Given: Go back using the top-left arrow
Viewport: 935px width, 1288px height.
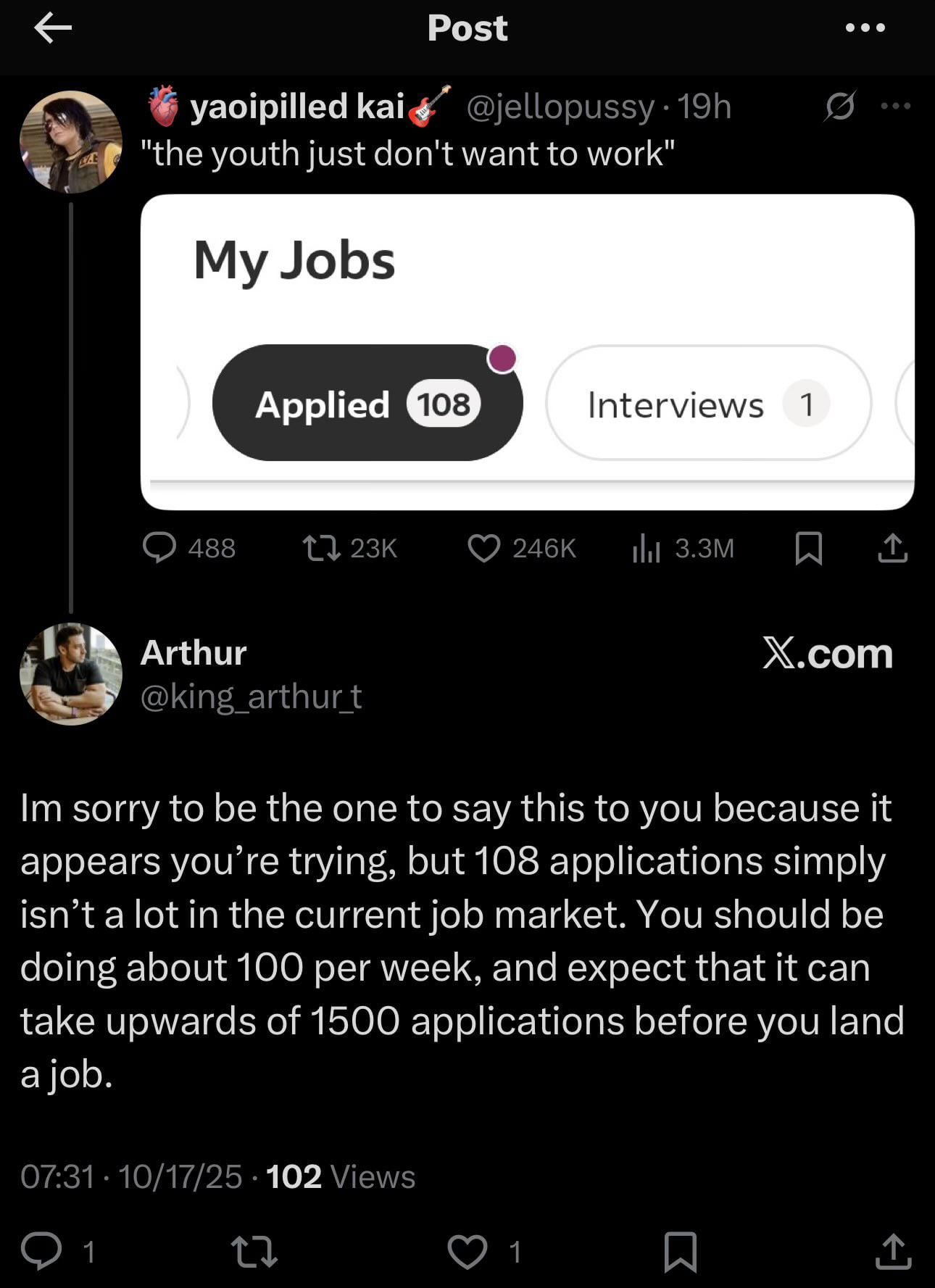Looking at the screenshot, I should 53,28.
